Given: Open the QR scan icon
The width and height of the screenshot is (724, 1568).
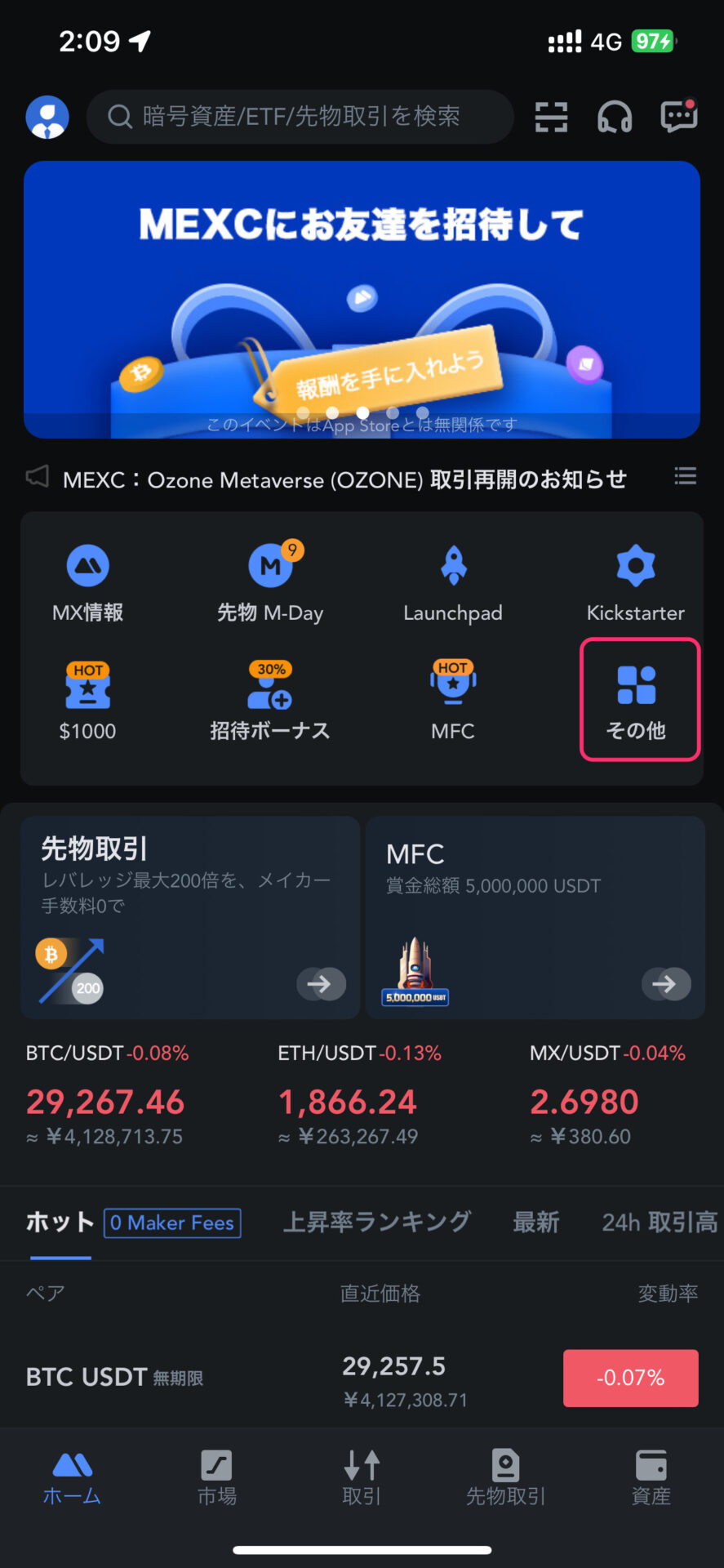Looking at the screenshot, I should 551,117.
